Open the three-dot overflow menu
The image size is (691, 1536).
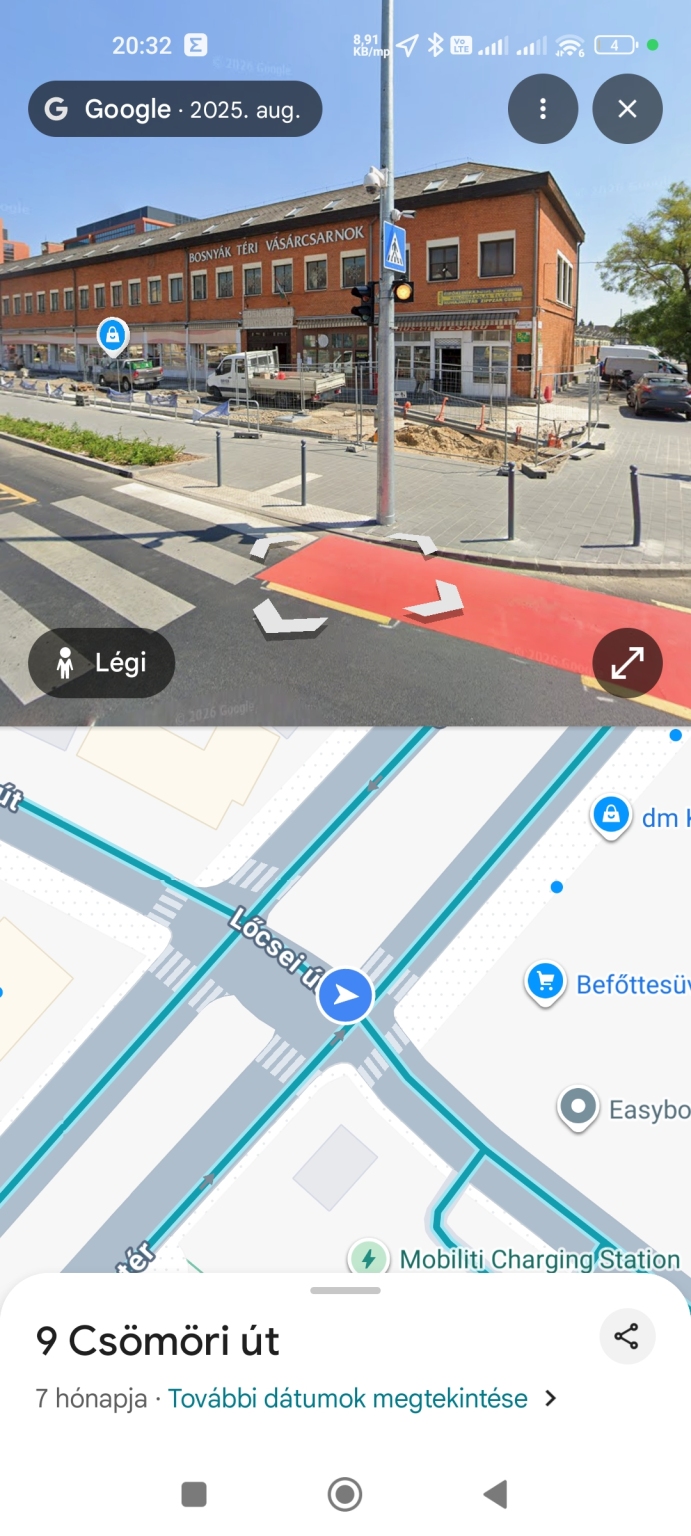(x=542, y=109)
